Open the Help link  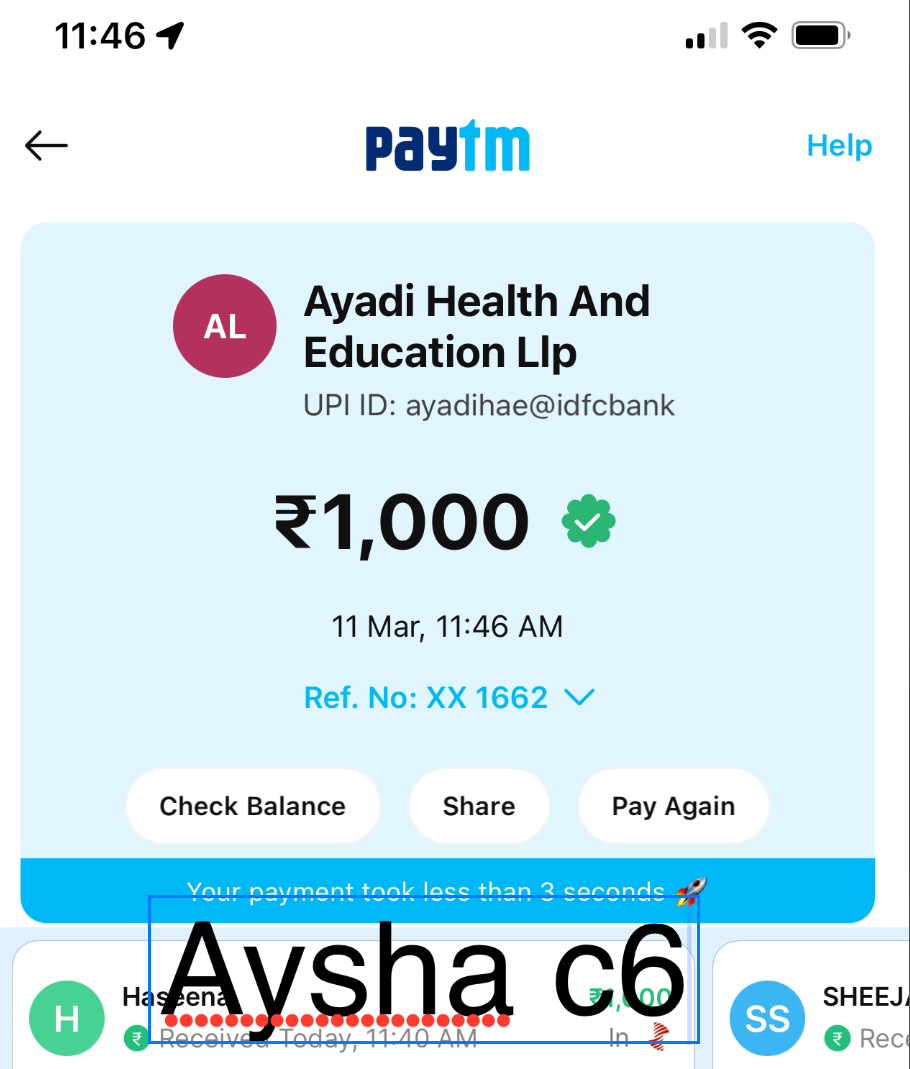tap(839, 146)
